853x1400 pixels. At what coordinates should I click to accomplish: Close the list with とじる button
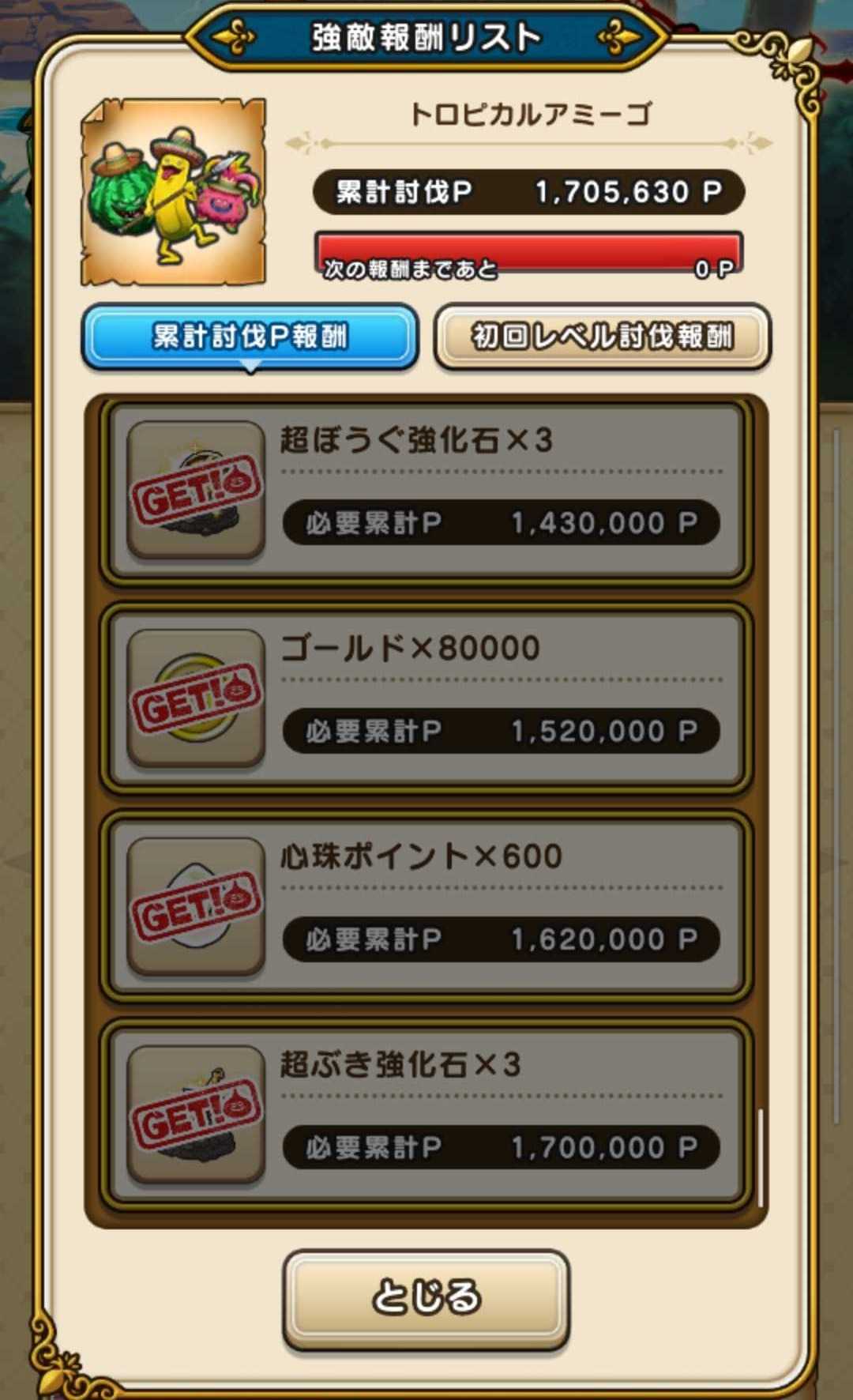[426, 1298]
